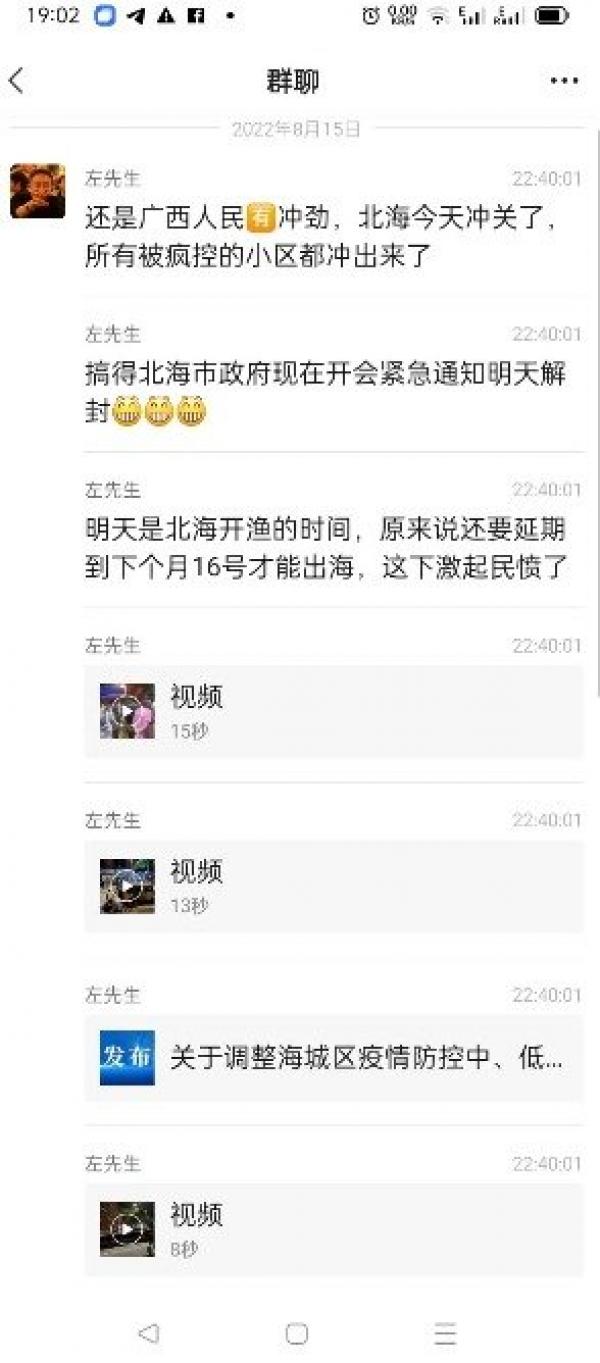Screen dimensions: 600x1363
Task: Play the 15秒 video
Action: pos(127,711)
